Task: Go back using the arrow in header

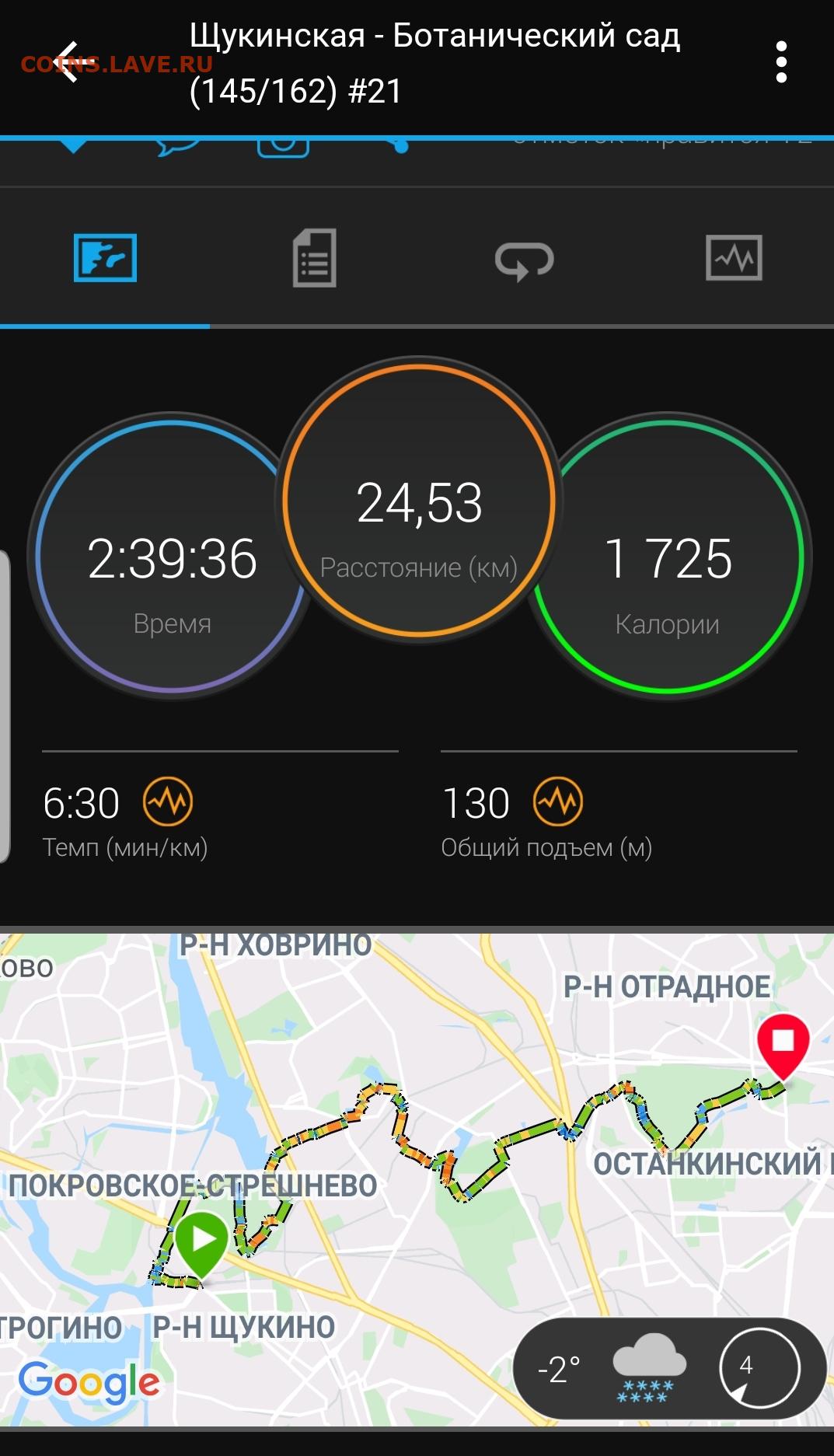Action: 69,62
